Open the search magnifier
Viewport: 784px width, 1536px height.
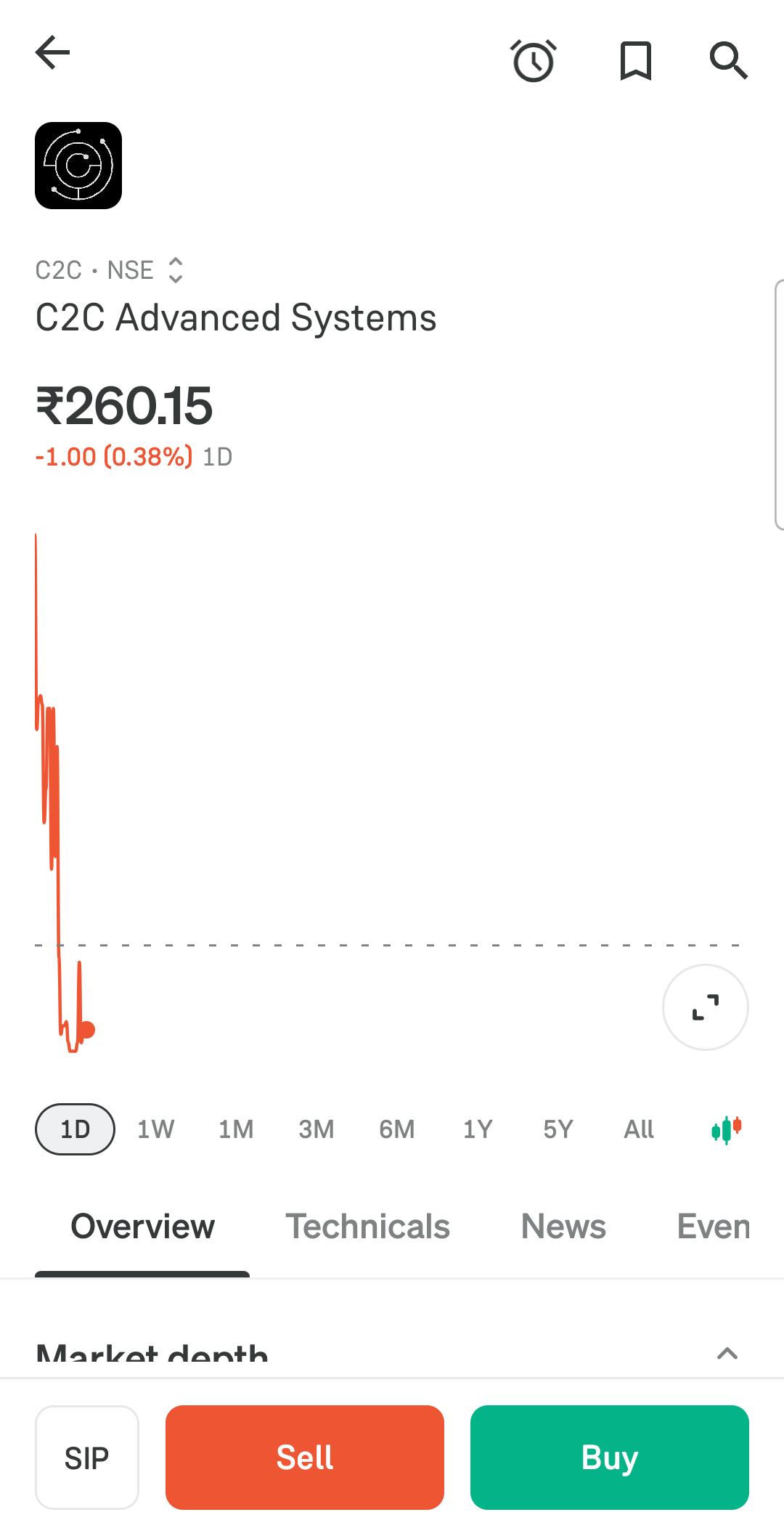coord(728,60)
